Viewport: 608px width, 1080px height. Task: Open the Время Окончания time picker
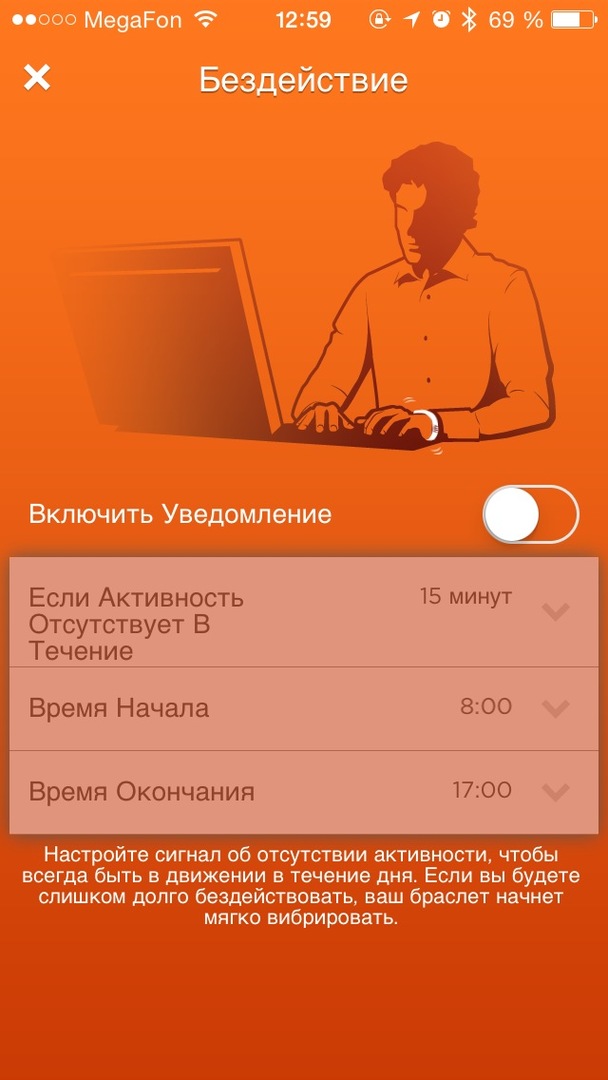tap(555, 792)
